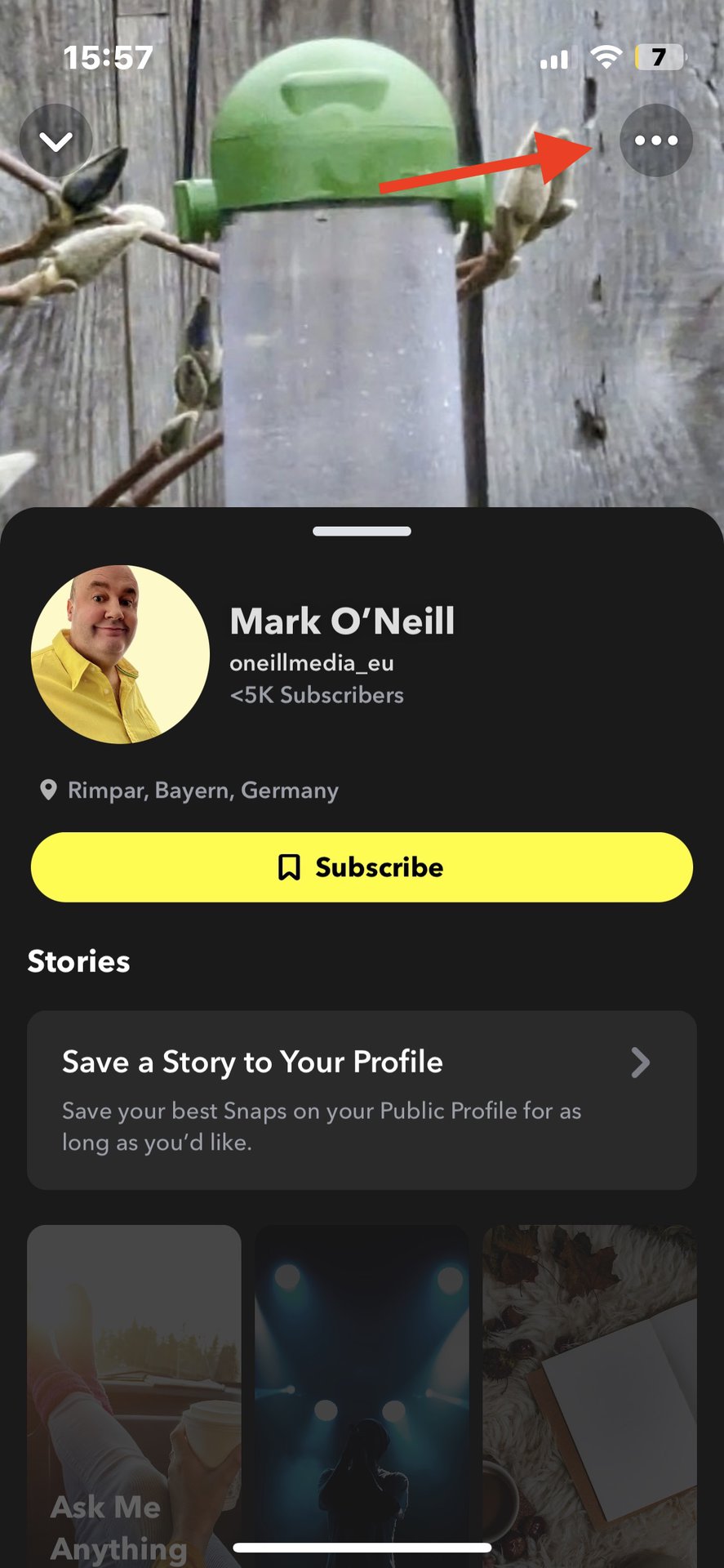Tap Mark O'Neill's profile picture
The height and width of the screenshot is (1568, 724).
120,655
